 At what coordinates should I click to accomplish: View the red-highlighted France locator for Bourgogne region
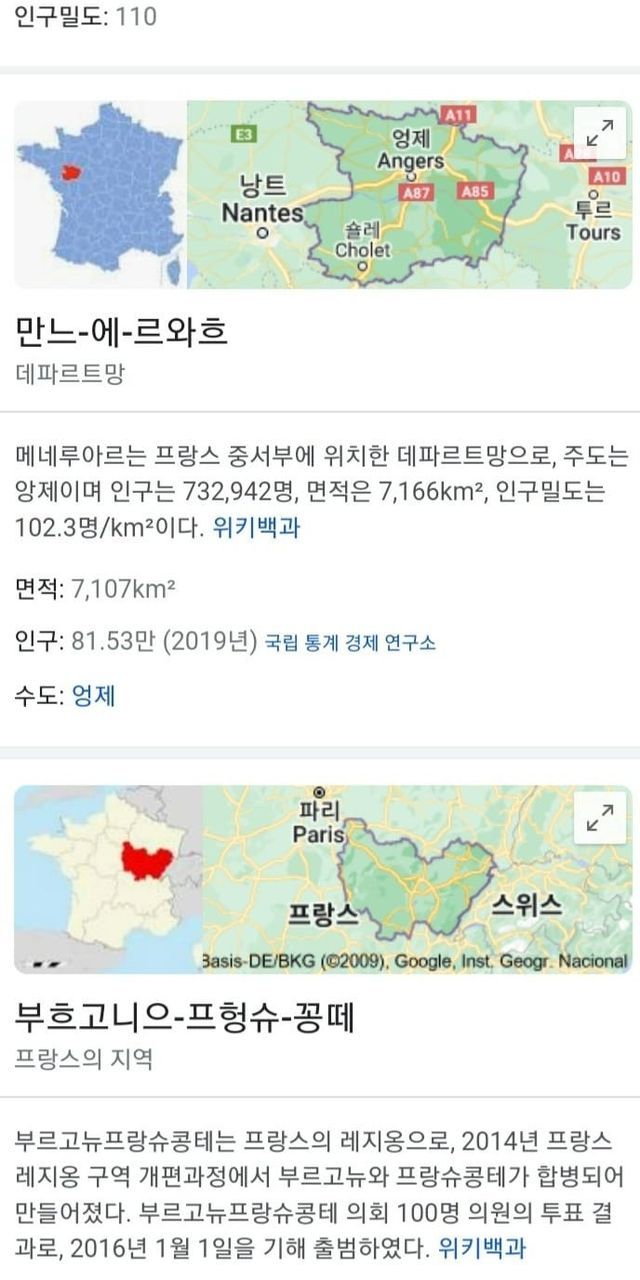pyautogui.click(x=108, y=879)
